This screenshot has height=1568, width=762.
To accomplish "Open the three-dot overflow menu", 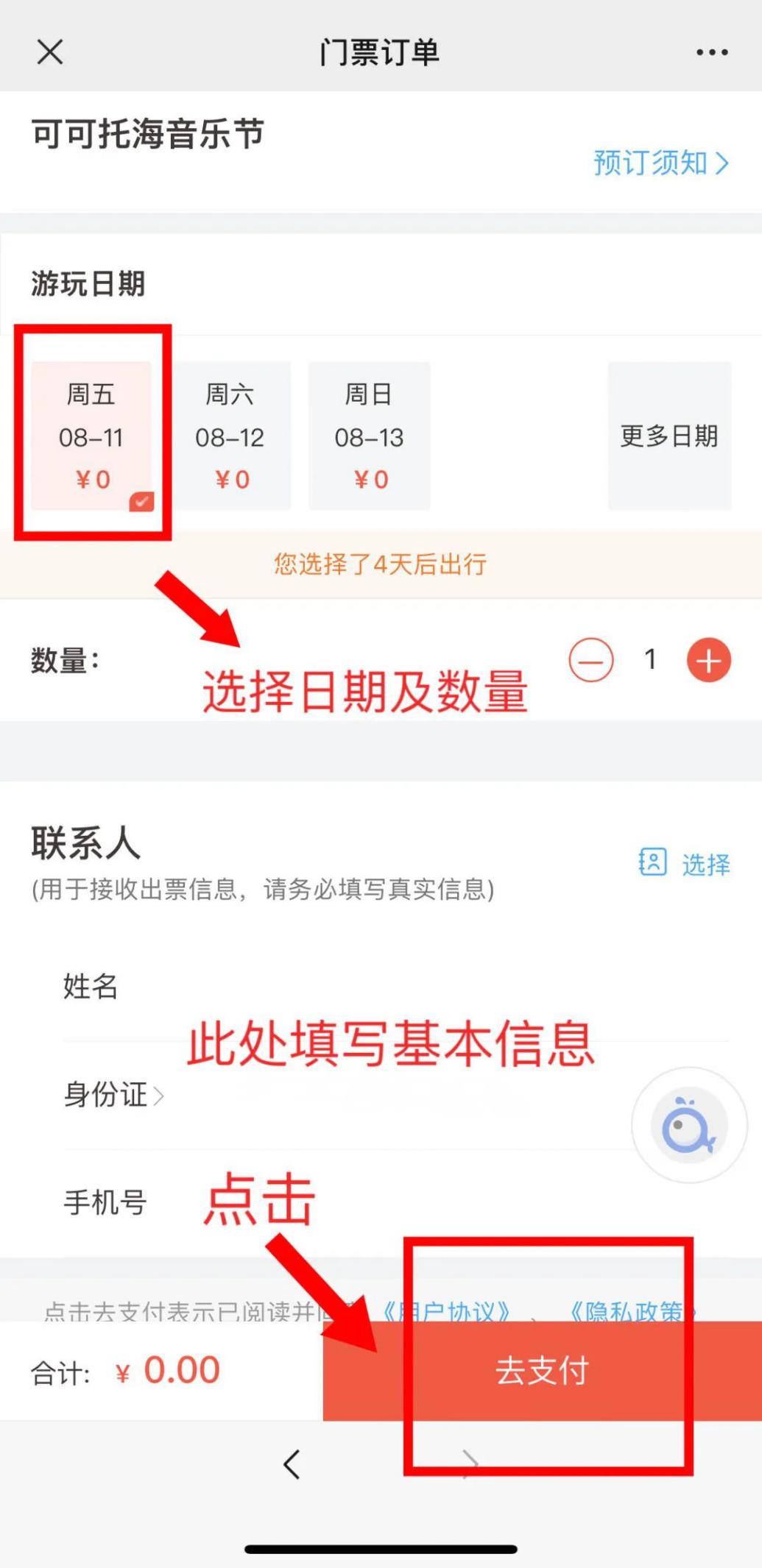I will pyautogui.click(x=712, y=52).
